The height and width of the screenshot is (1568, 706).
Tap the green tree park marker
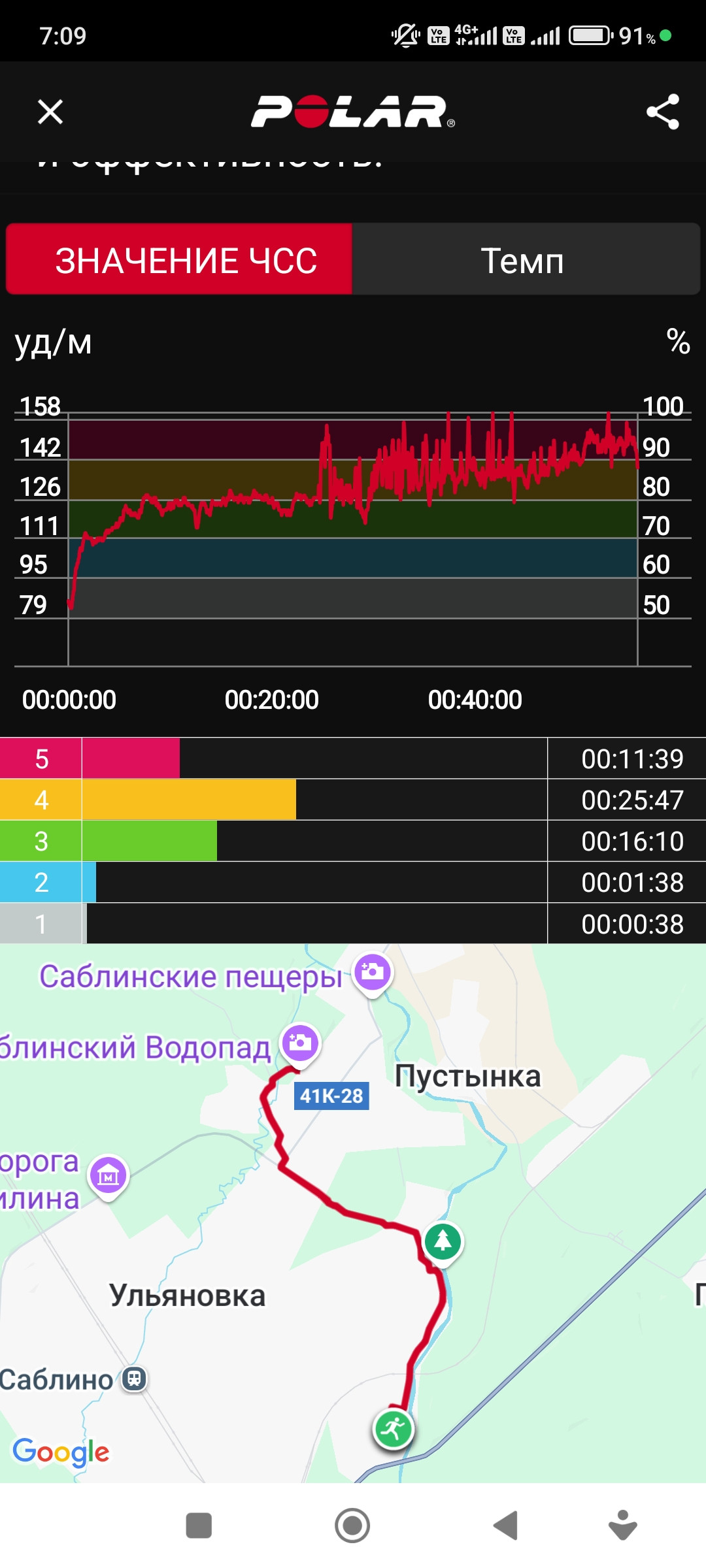[443, 1241]
